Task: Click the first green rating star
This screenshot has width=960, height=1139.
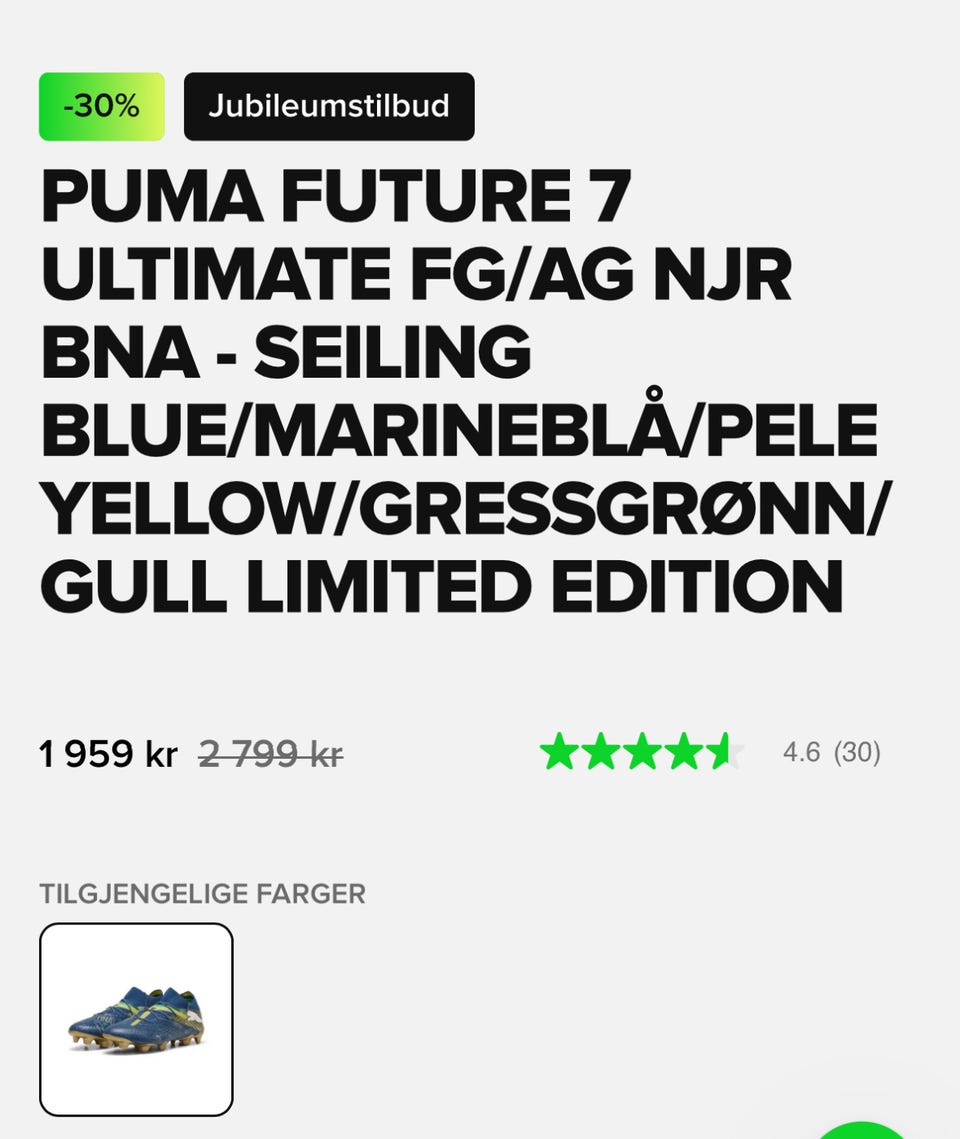Action: pyautogui.click(x=561, y=755)
